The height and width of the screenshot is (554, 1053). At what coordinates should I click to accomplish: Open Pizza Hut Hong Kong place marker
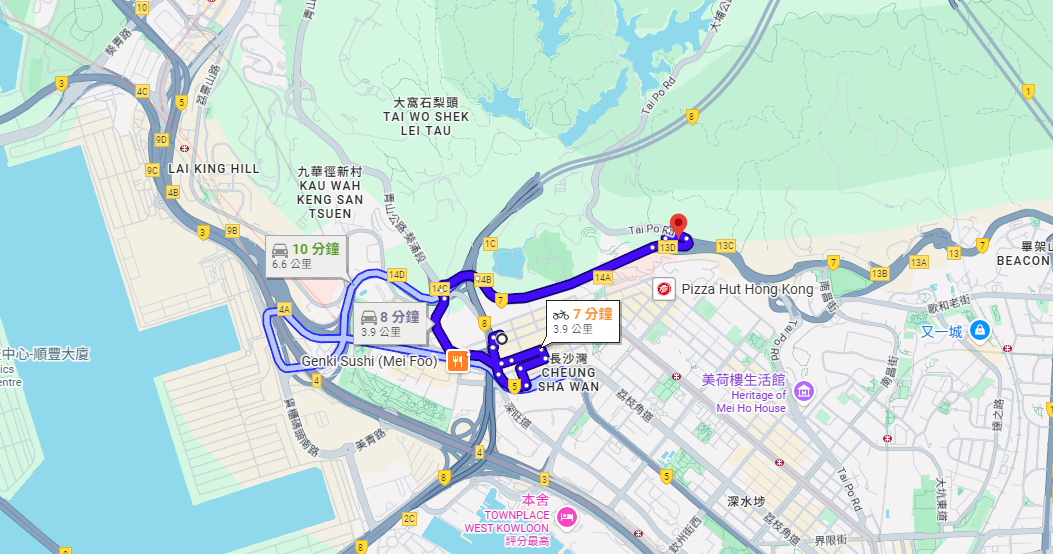click(x=664, y=289)
